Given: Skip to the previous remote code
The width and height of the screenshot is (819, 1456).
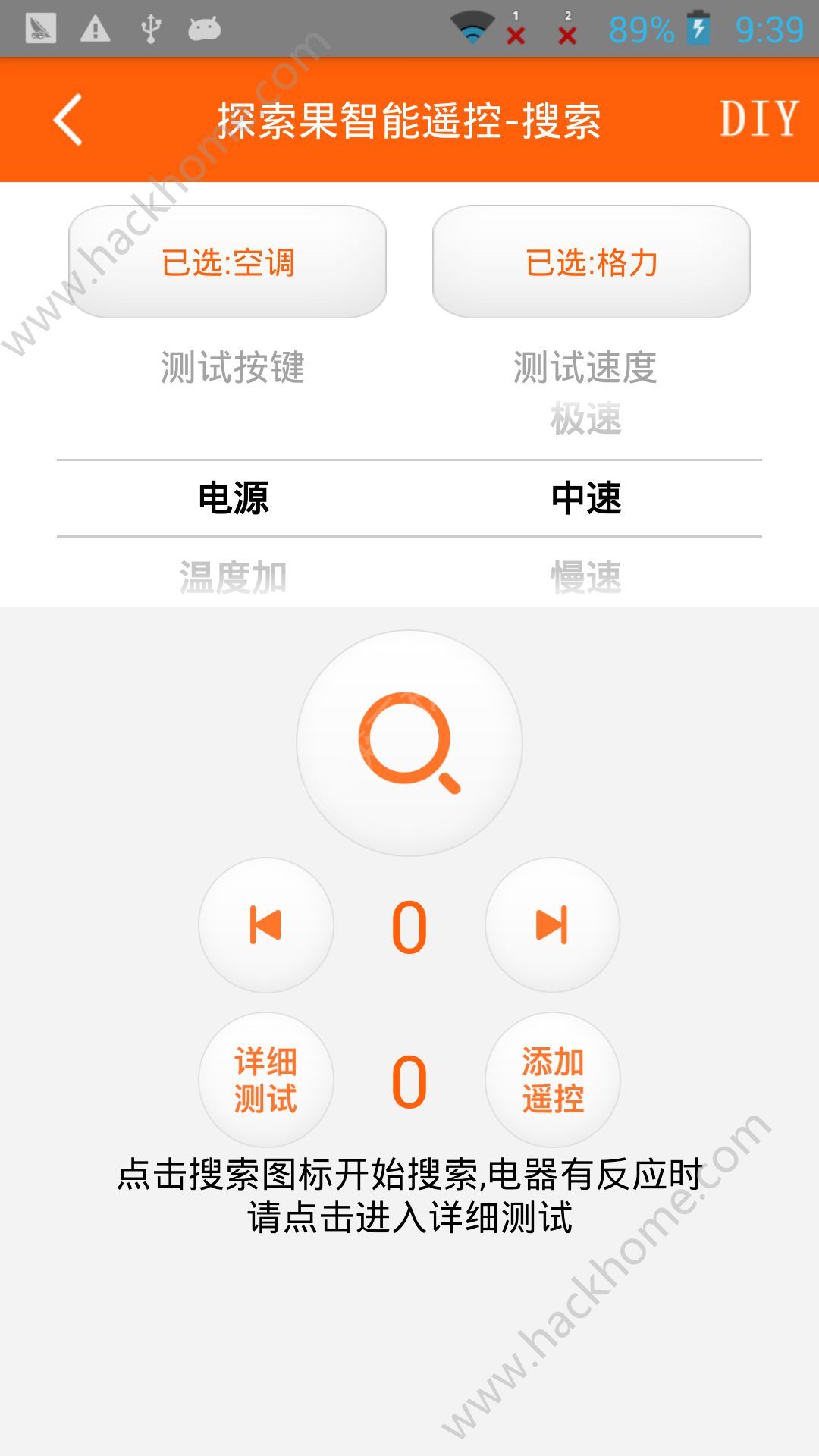Looking at the screenshot, I should 266,925.
